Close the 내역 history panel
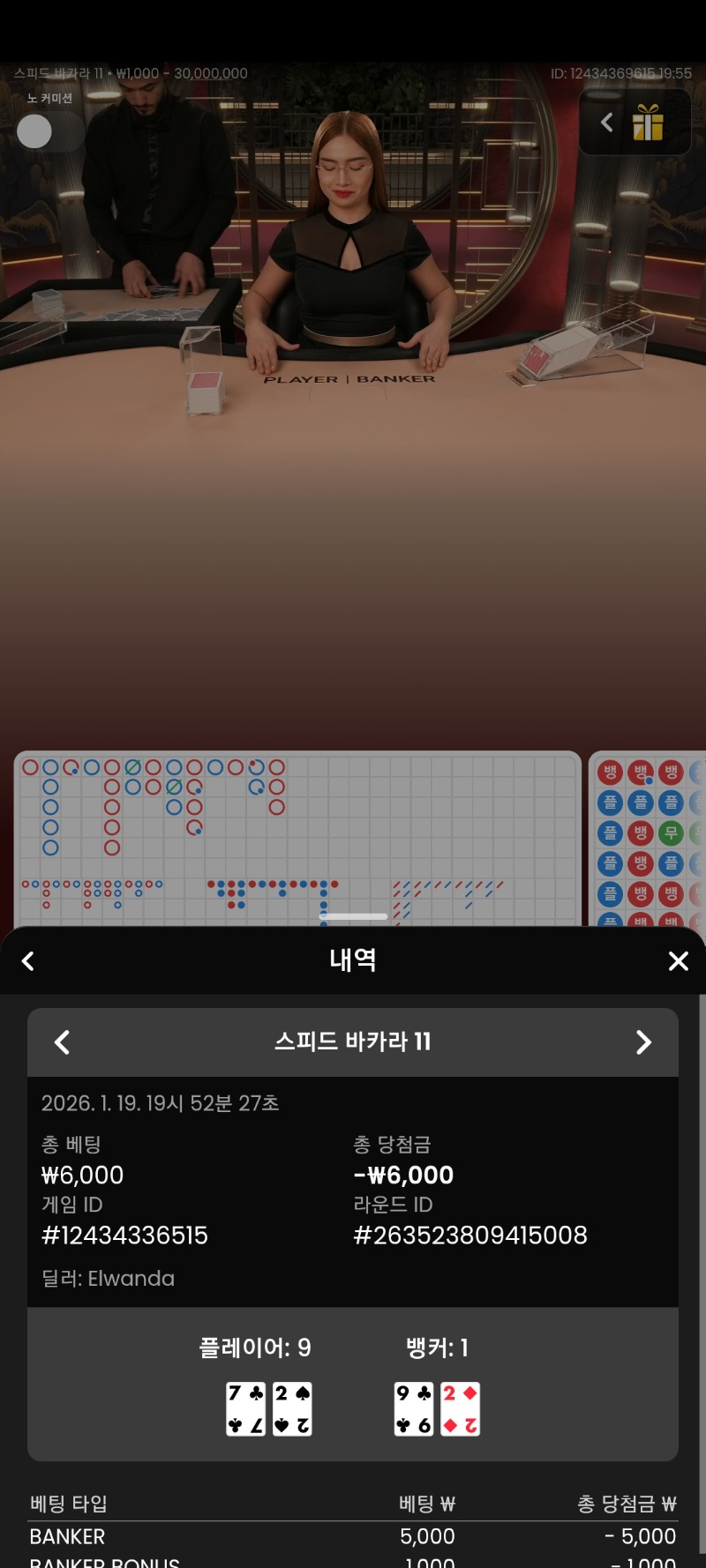The height and width of the screenshot is (1568, 706). (678, 961)
